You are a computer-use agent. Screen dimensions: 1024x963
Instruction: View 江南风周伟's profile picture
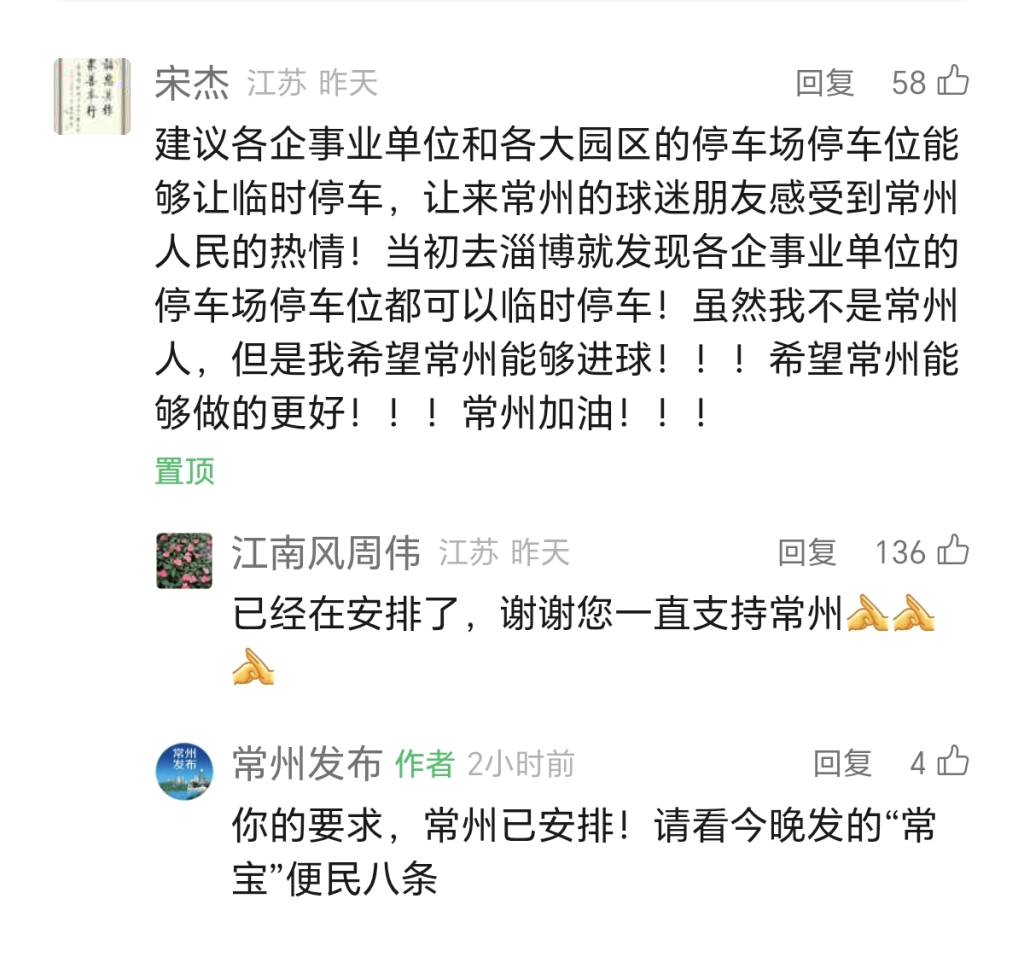click(185, 561)
